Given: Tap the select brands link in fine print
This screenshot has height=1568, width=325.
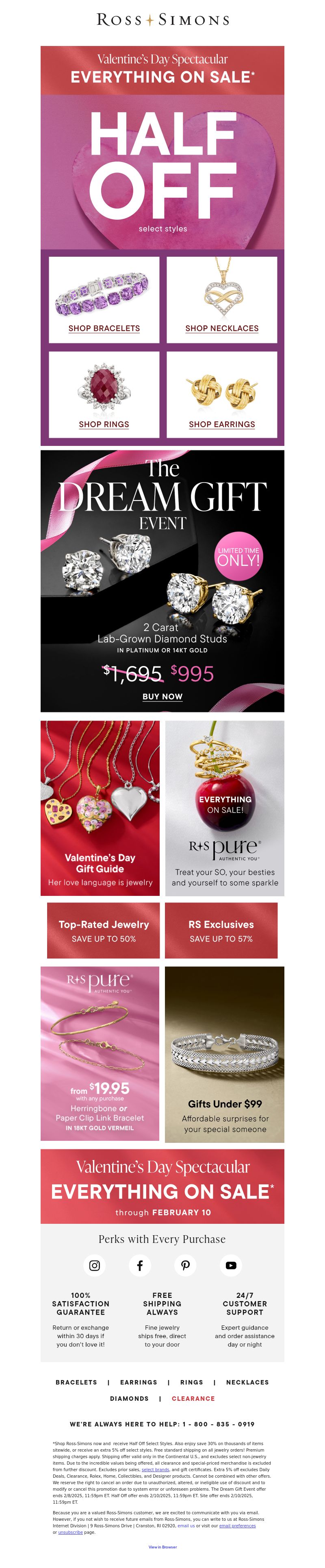Looking at the screenshot, I should 156,1470.
